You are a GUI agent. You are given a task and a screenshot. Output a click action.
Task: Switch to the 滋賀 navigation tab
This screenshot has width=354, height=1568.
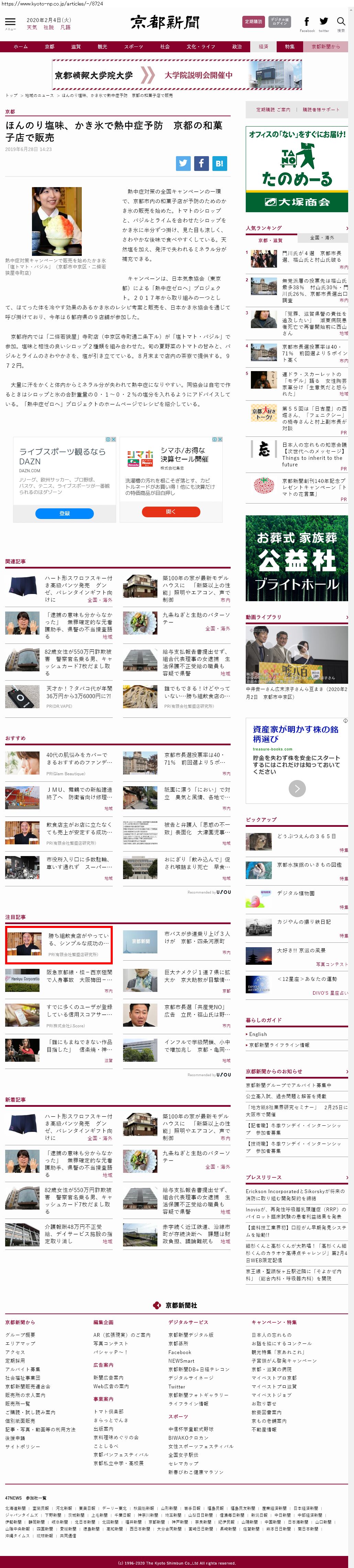(x=75, y=46)
